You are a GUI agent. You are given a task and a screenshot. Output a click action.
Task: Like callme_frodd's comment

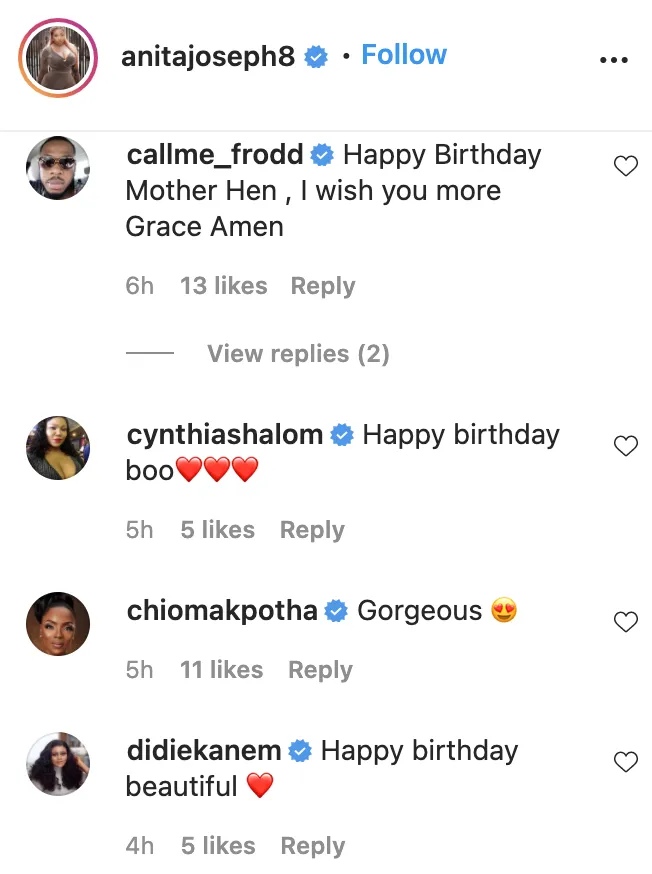[x=625, y=167]
